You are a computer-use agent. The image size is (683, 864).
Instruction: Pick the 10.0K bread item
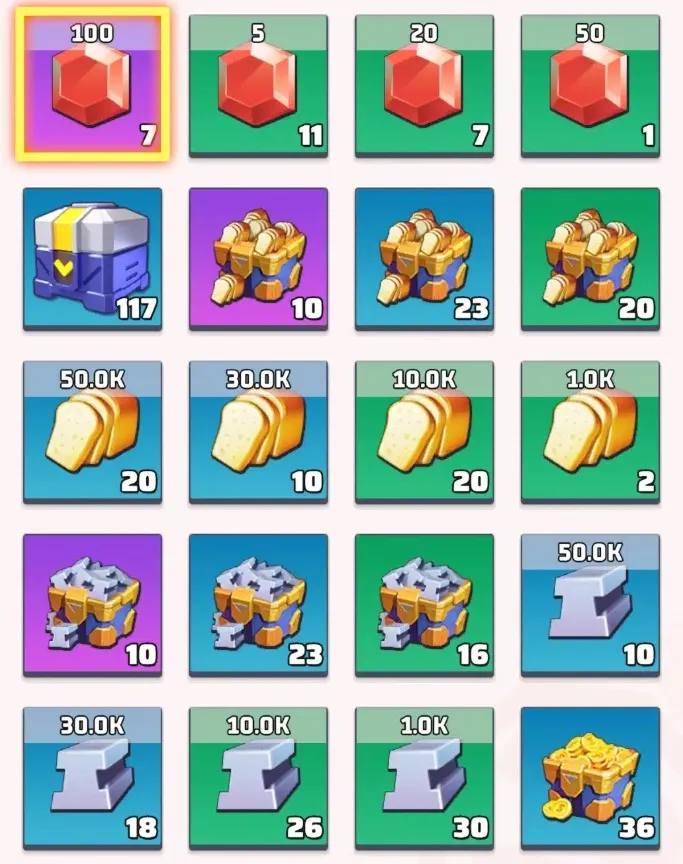pyautogui.click(x=424, y=431)
